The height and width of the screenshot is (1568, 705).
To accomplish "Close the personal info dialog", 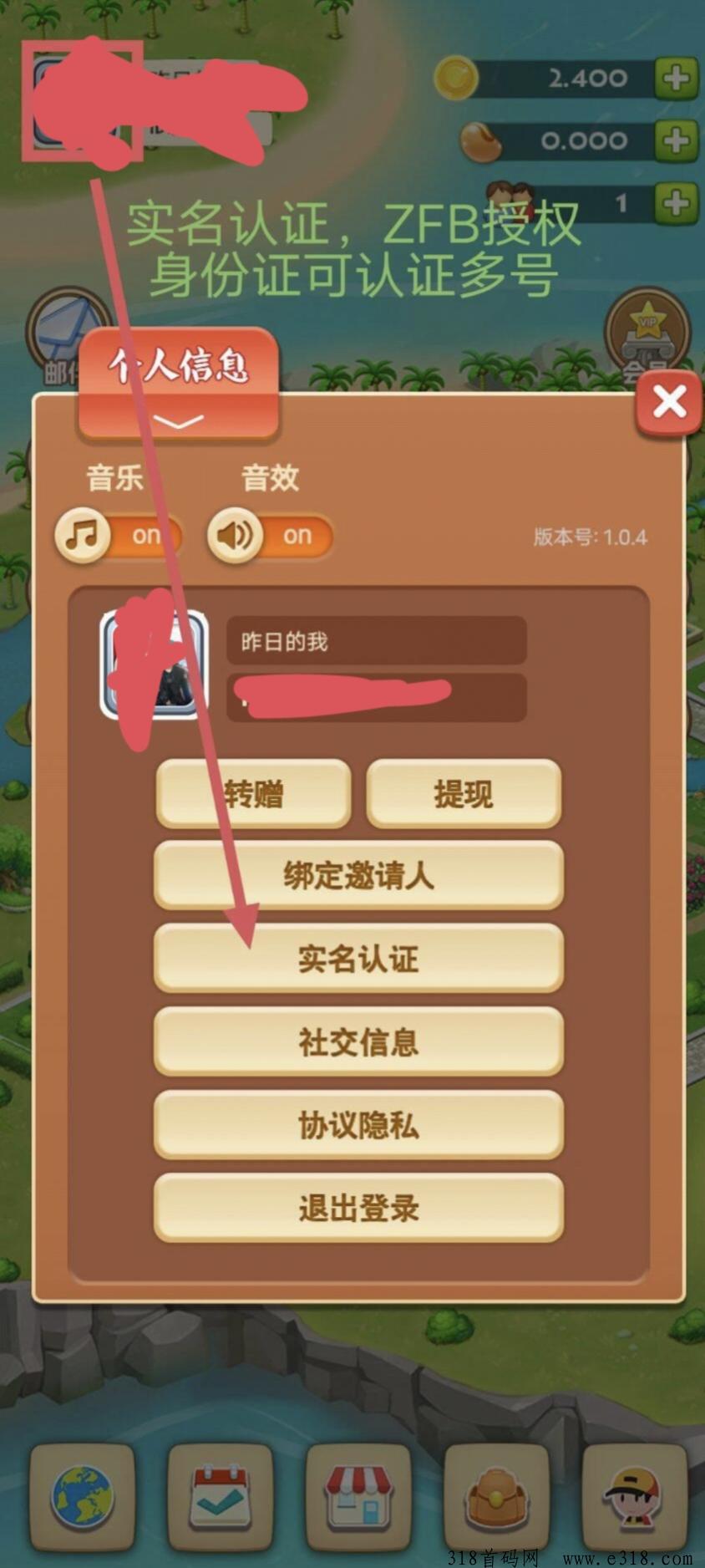I will click(668, 405).
